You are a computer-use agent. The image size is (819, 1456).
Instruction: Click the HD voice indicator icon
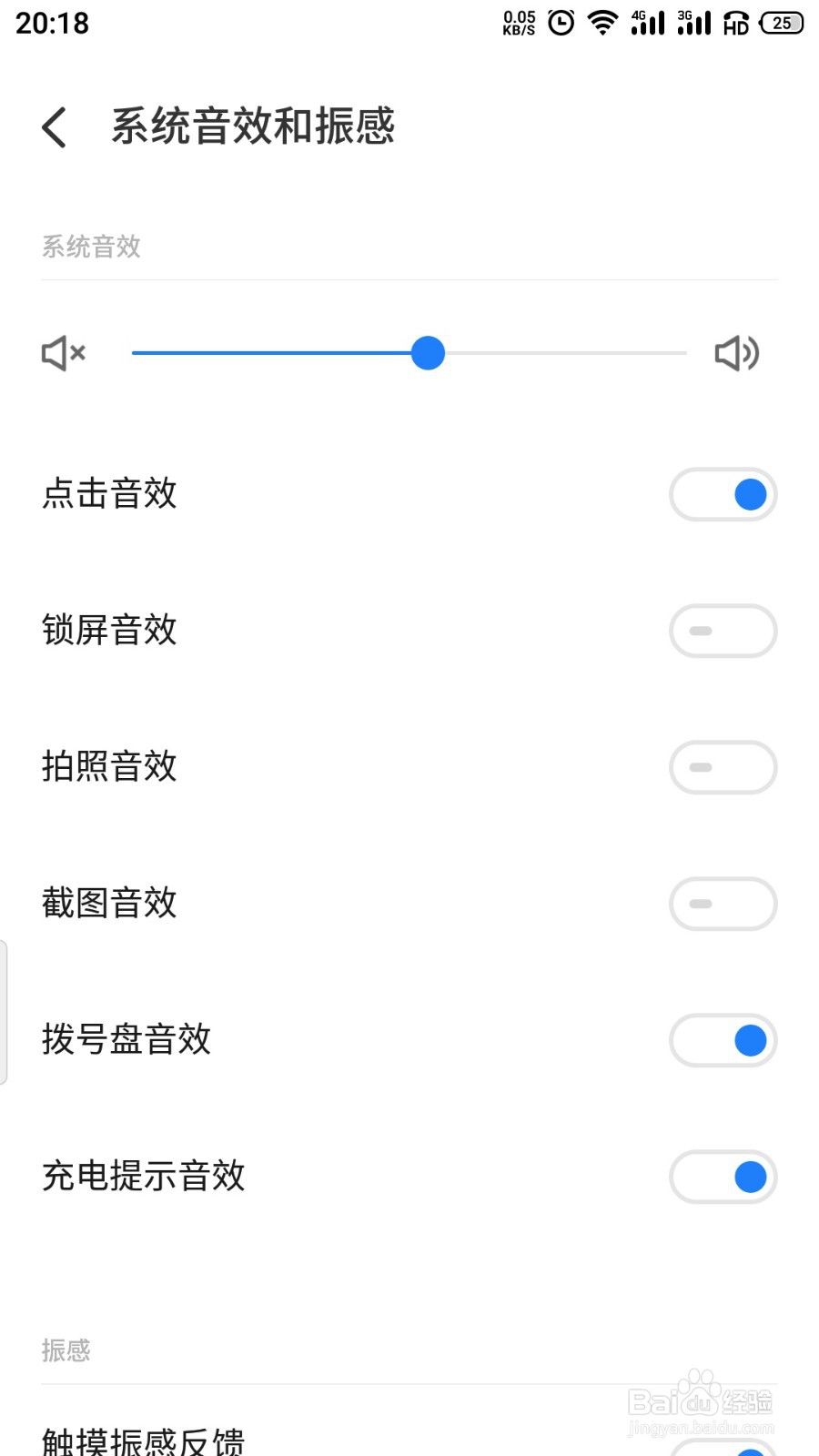point(735,23)
